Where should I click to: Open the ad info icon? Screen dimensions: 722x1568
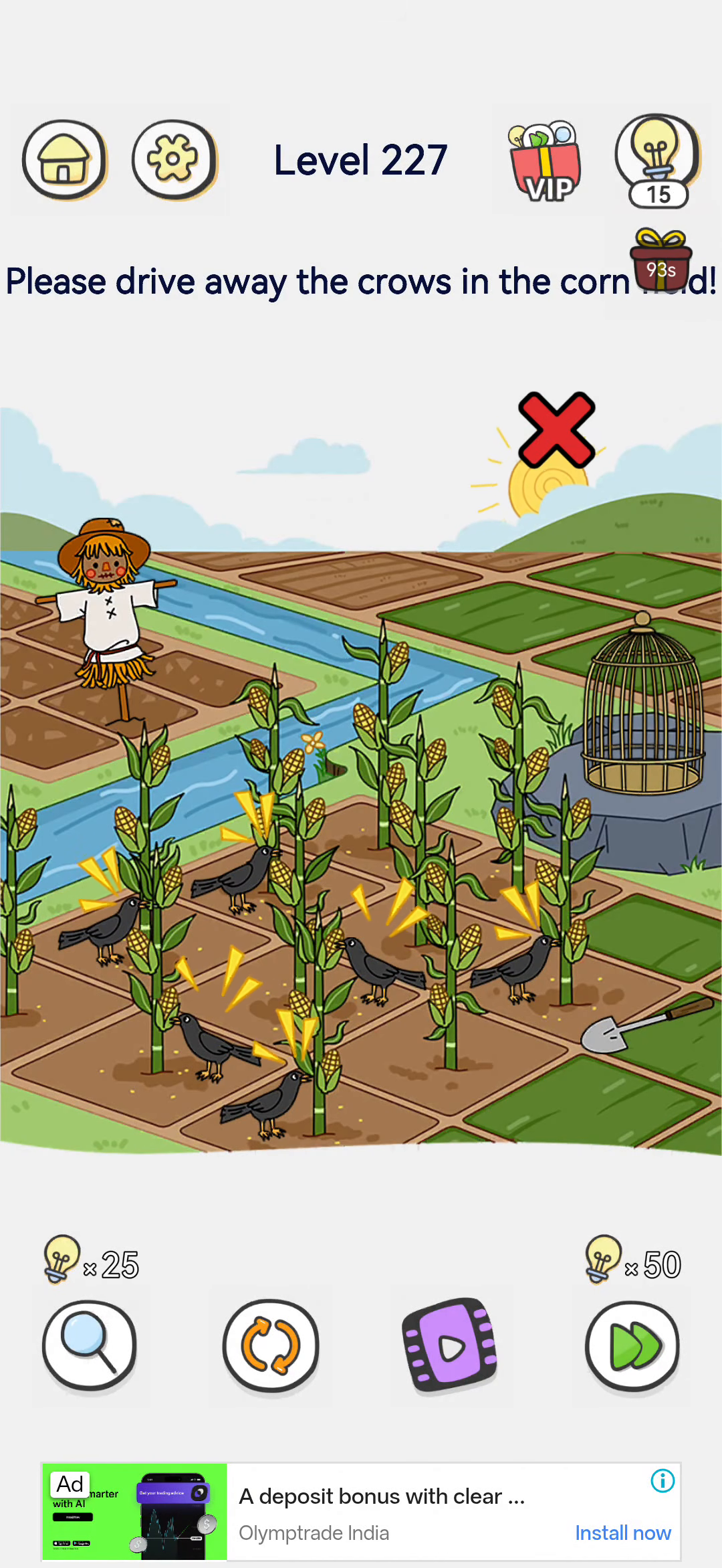[x=663, y=1480]
